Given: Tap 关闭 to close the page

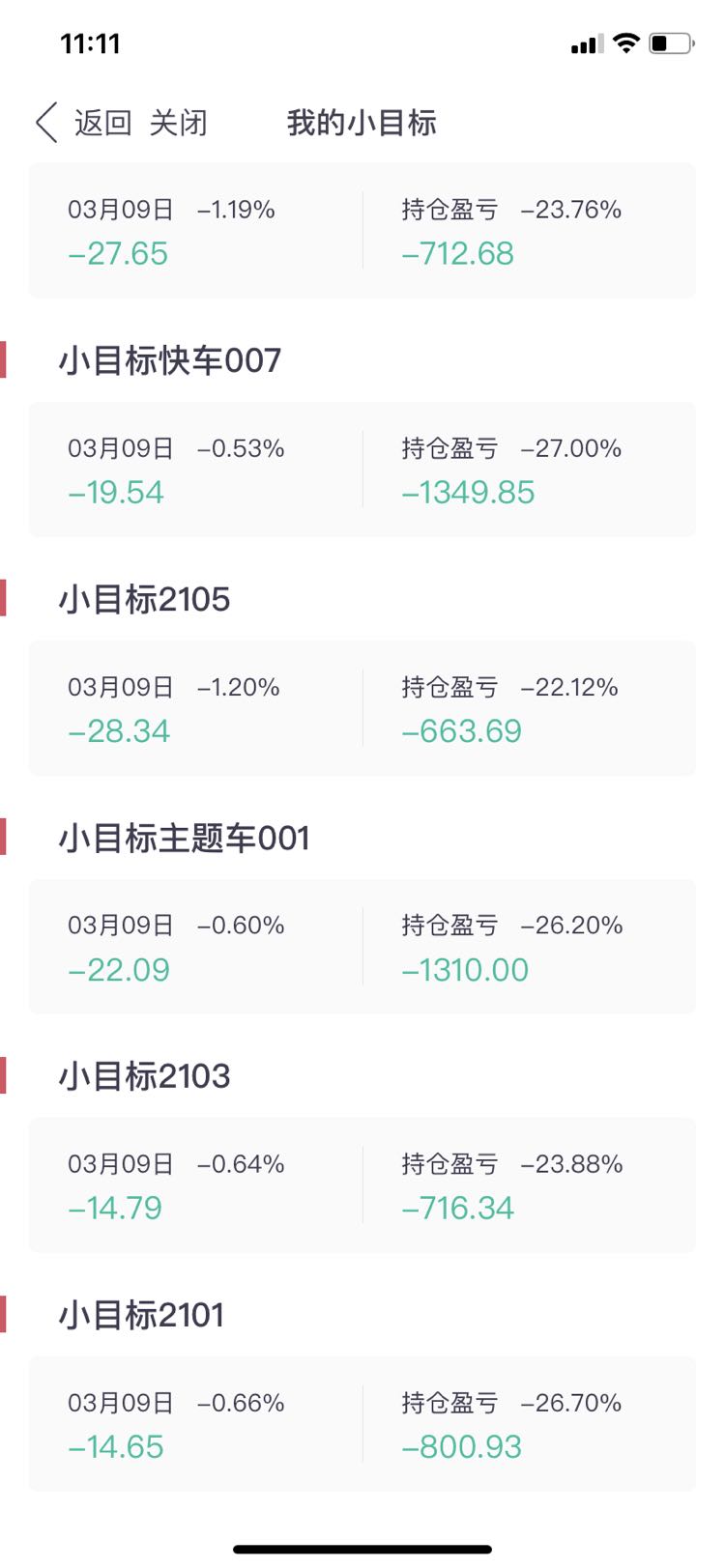Looking at the screenshot, I should pyautogui.click(x=179, y=124).
